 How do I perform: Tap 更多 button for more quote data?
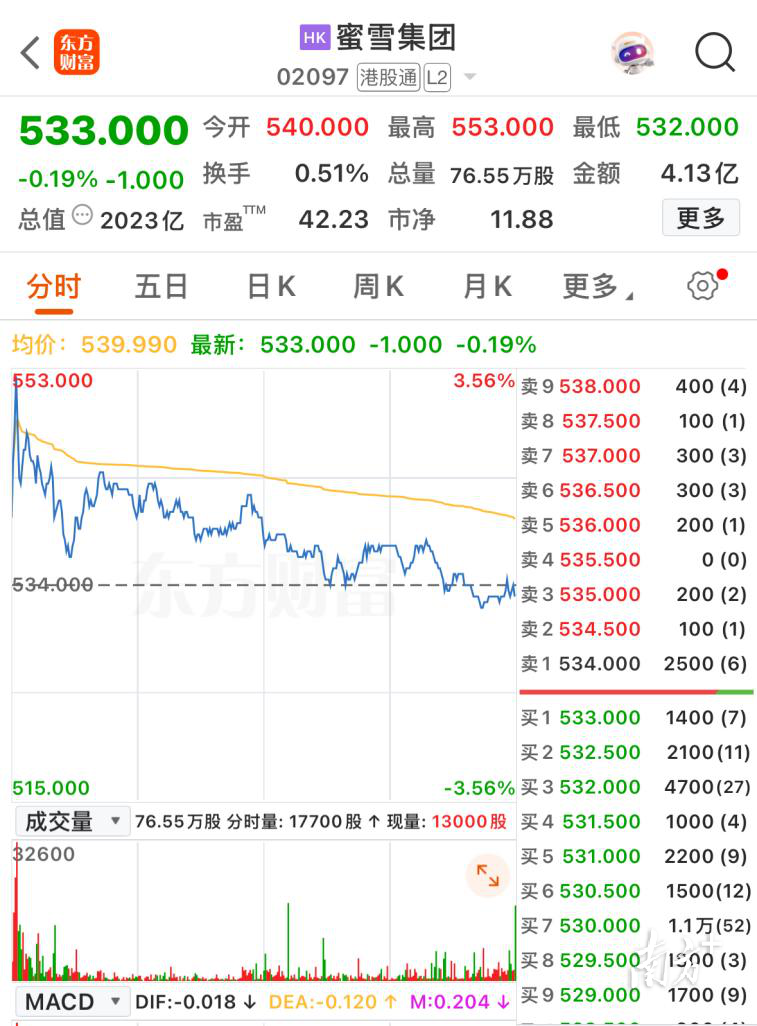[700, 218]
